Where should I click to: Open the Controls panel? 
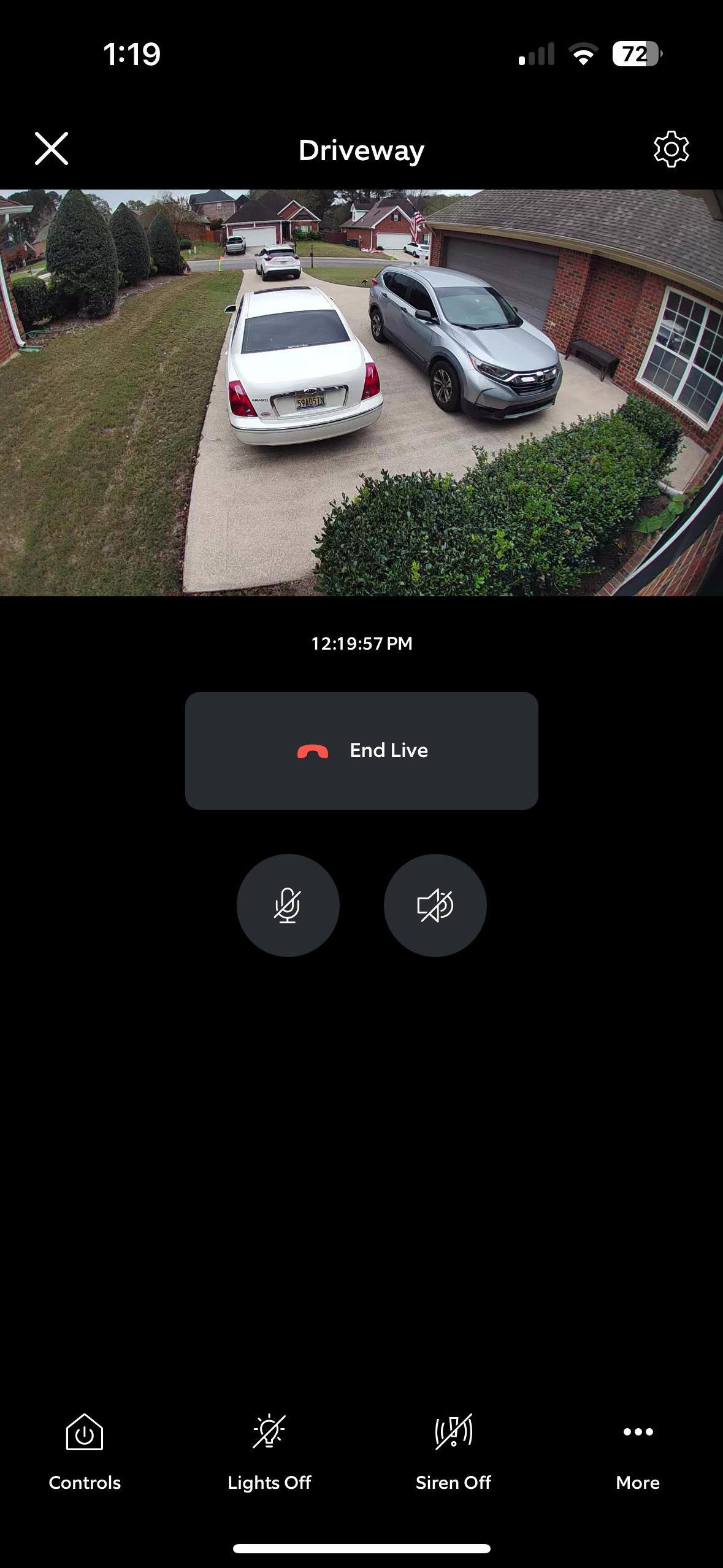pos(85,1451)
